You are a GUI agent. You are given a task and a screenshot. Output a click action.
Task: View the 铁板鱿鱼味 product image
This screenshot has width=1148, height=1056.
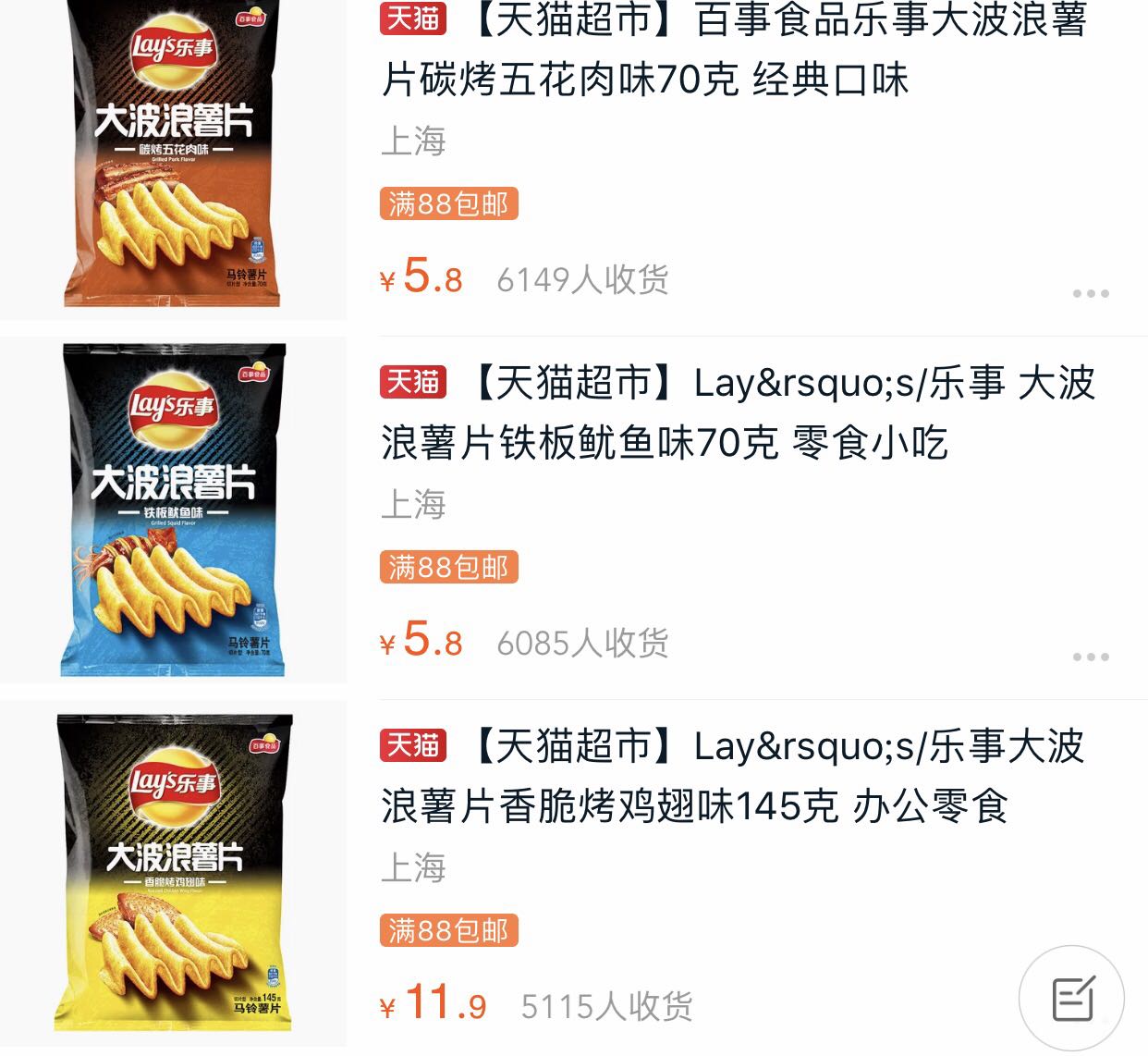[173, 510]
